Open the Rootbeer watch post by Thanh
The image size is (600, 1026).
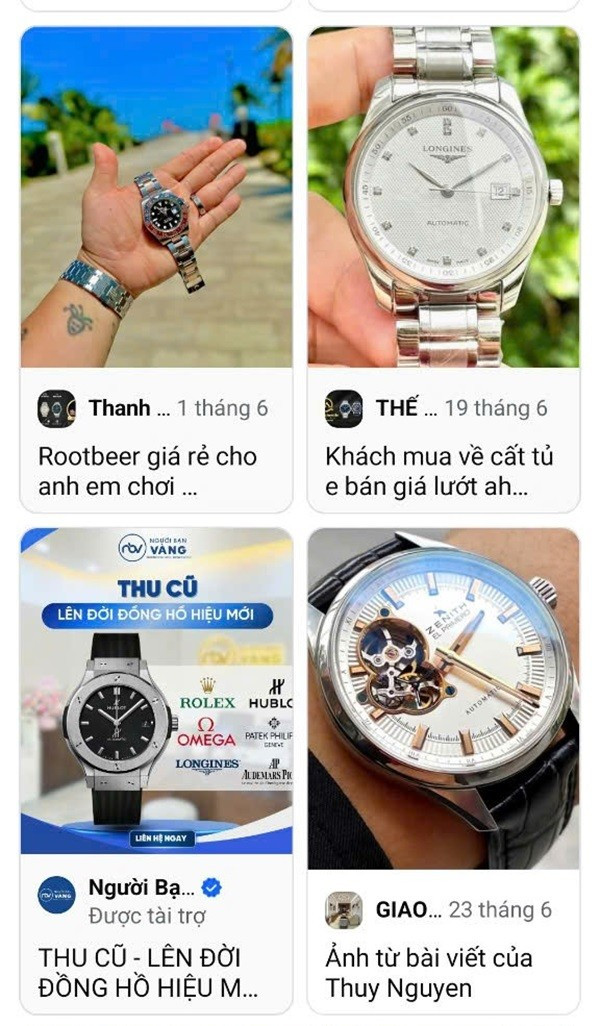(156, 198)
